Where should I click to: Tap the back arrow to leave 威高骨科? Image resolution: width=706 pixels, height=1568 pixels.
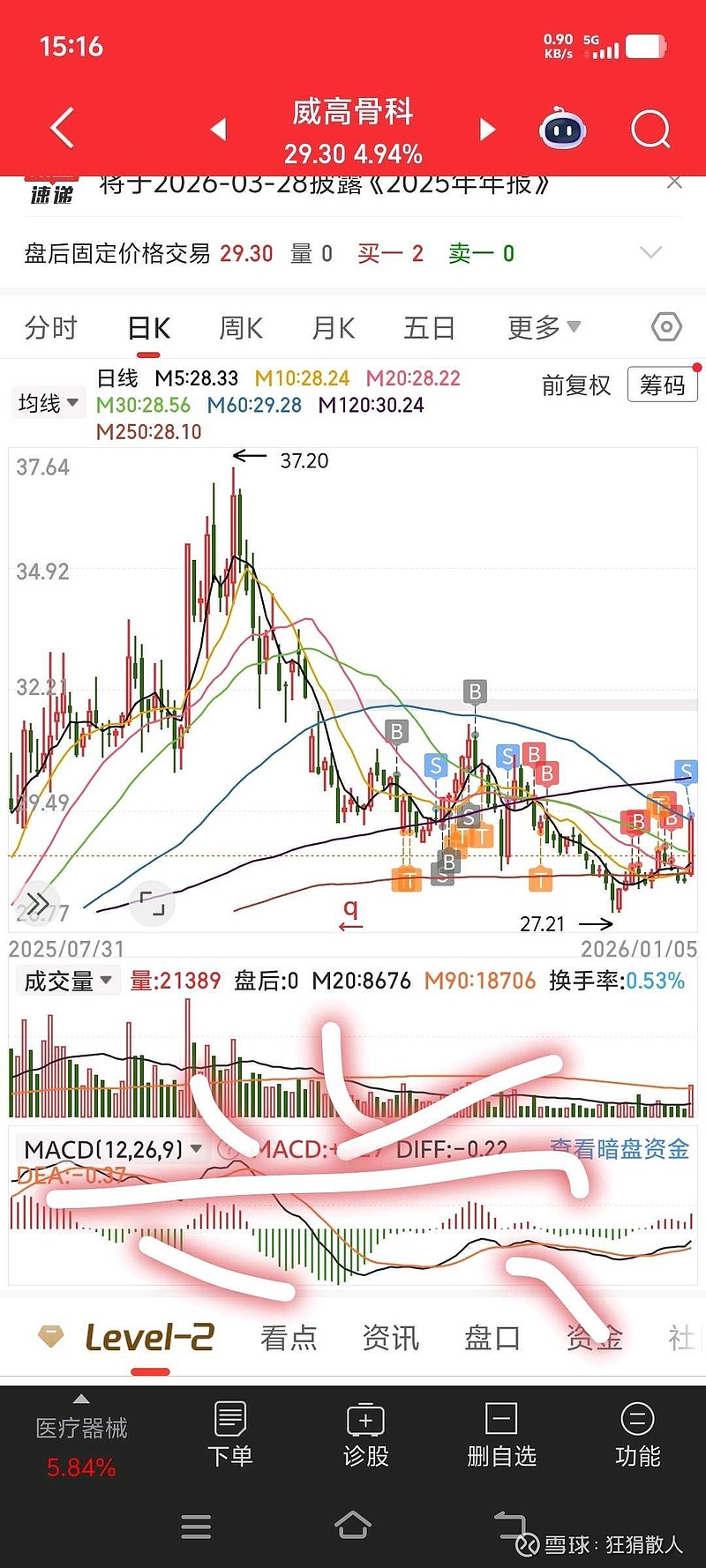(x=59, y=128)
